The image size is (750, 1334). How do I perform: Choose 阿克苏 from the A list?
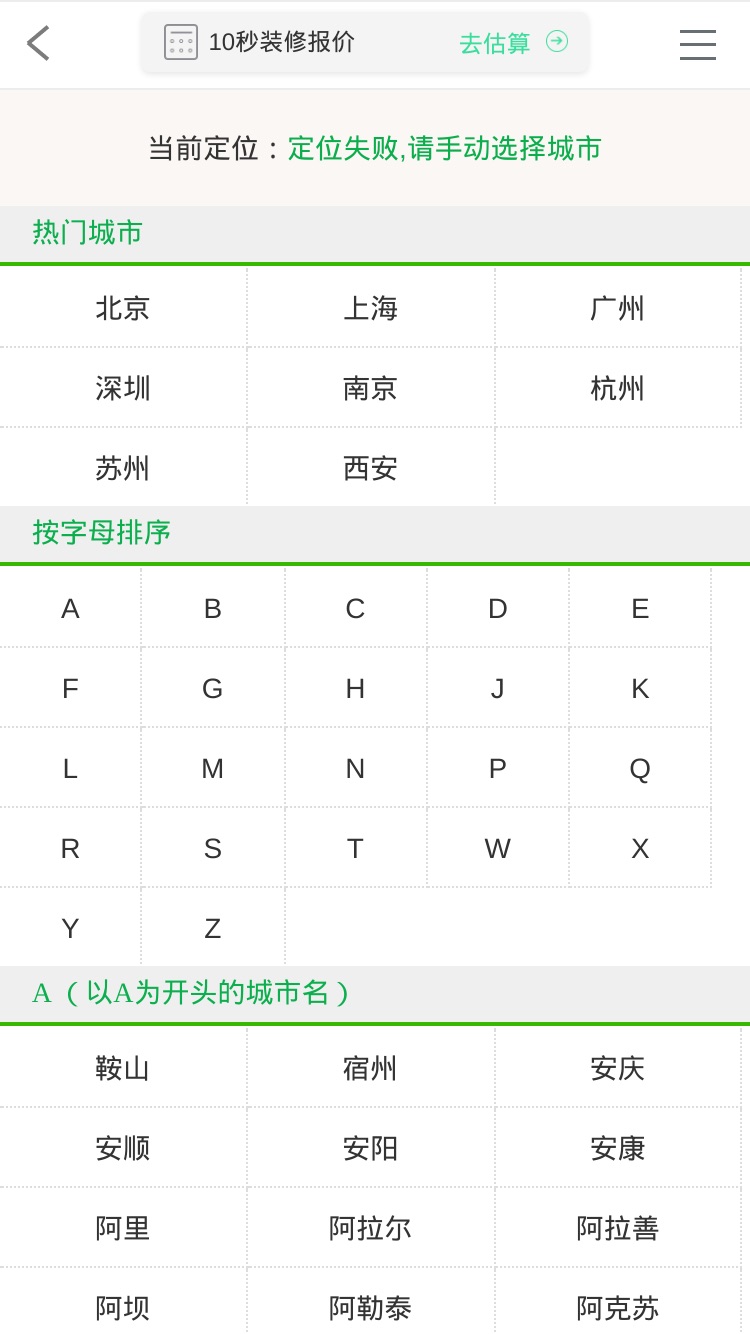pyautogui.click(x=618, y=1304)
